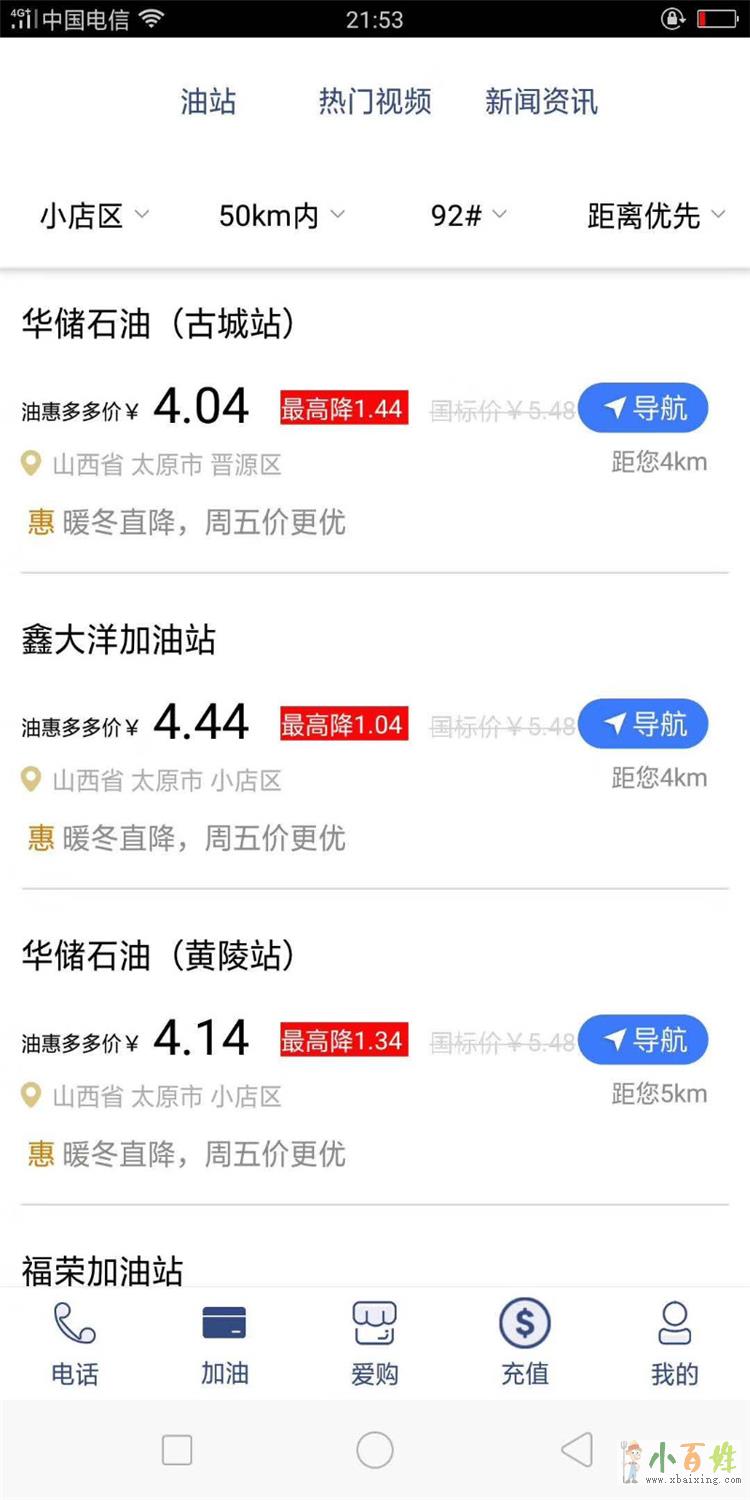The height and width of the screenshot is (1500, 750).
Task: Expand the 小店区 district dropdown
Action: pos(94,215)
